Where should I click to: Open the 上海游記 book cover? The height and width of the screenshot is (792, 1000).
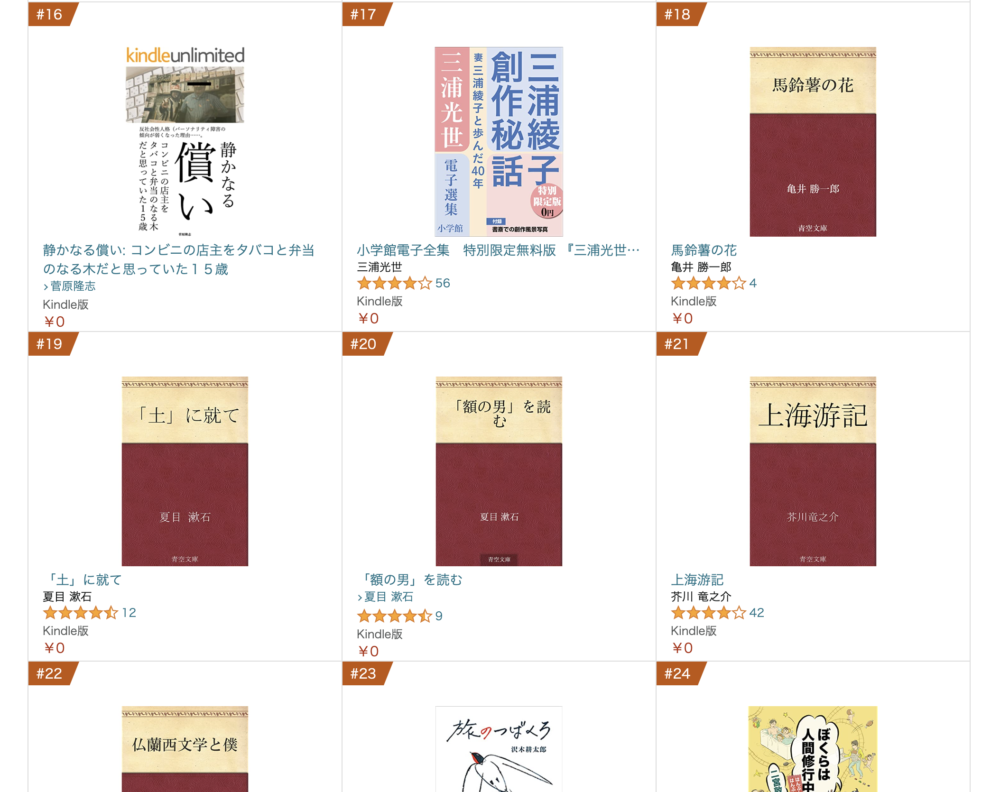tap(812, 471)
